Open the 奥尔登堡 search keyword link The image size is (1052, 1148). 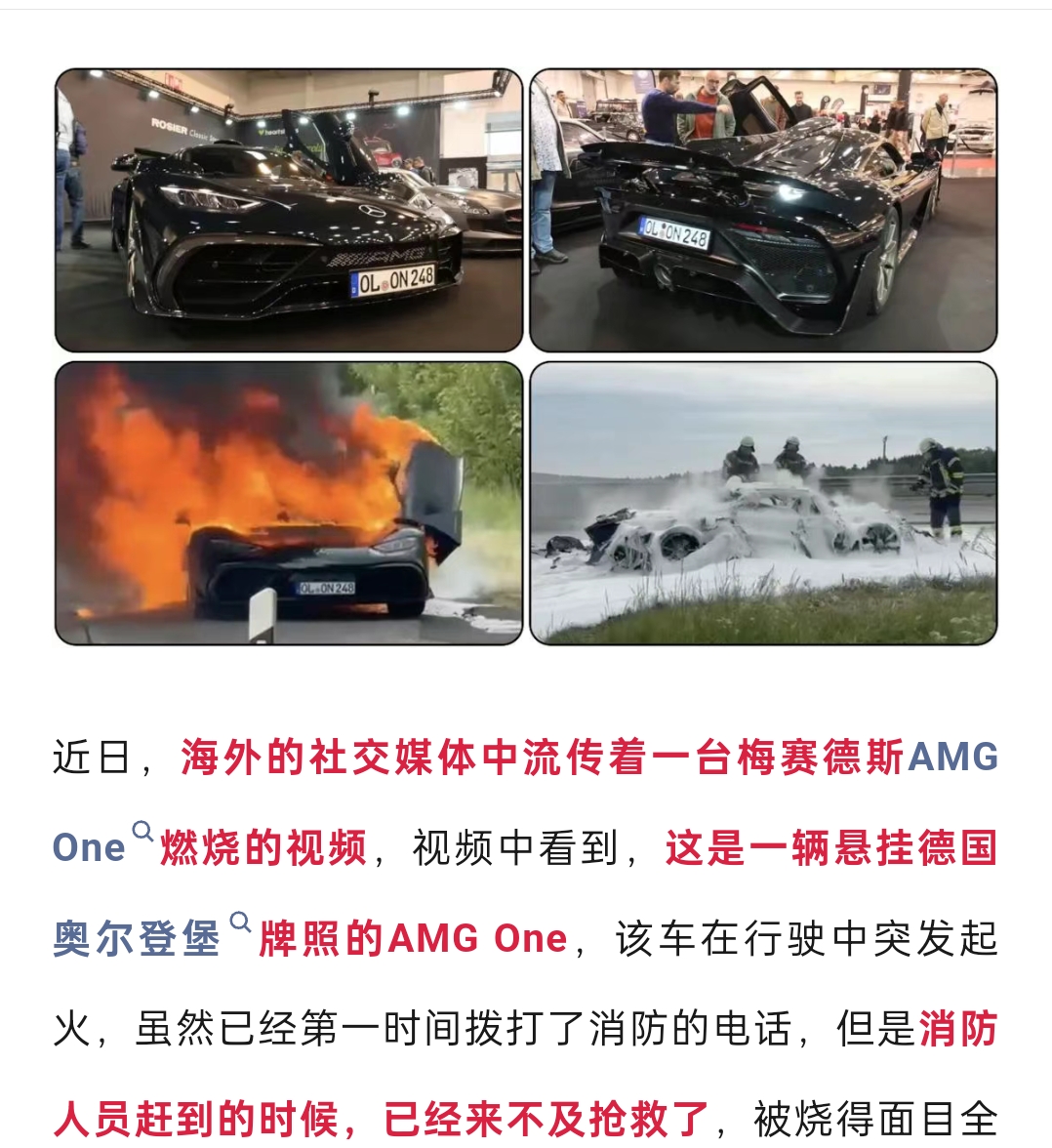click(x=137, y=938)
